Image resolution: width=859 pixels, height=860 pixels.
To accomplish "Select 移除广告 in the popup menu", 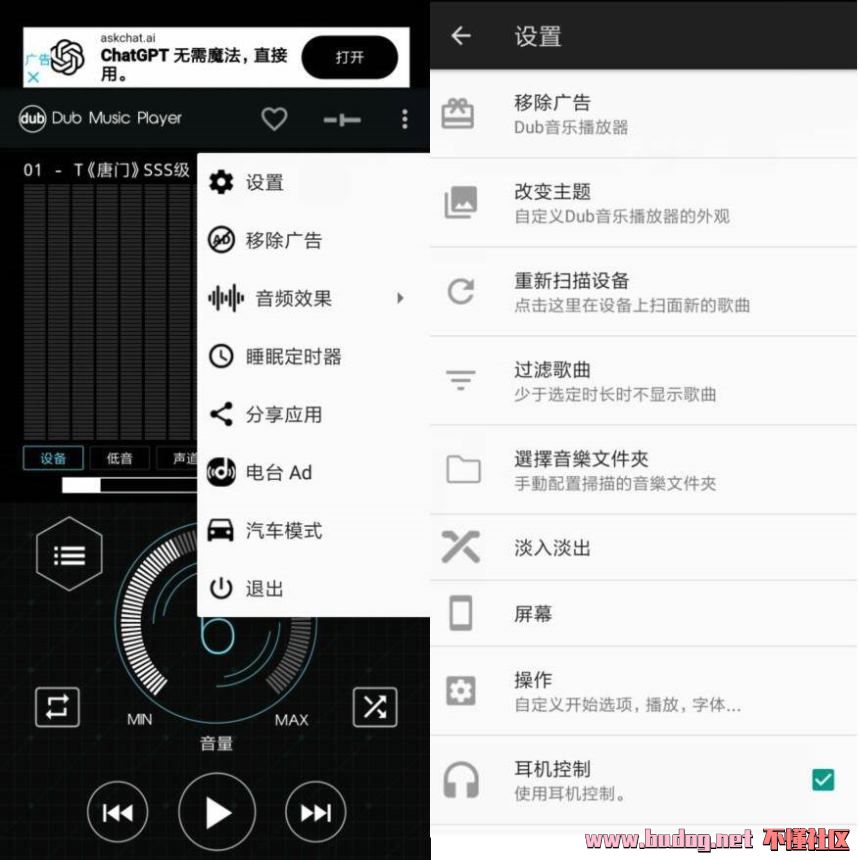I will 283,240.
